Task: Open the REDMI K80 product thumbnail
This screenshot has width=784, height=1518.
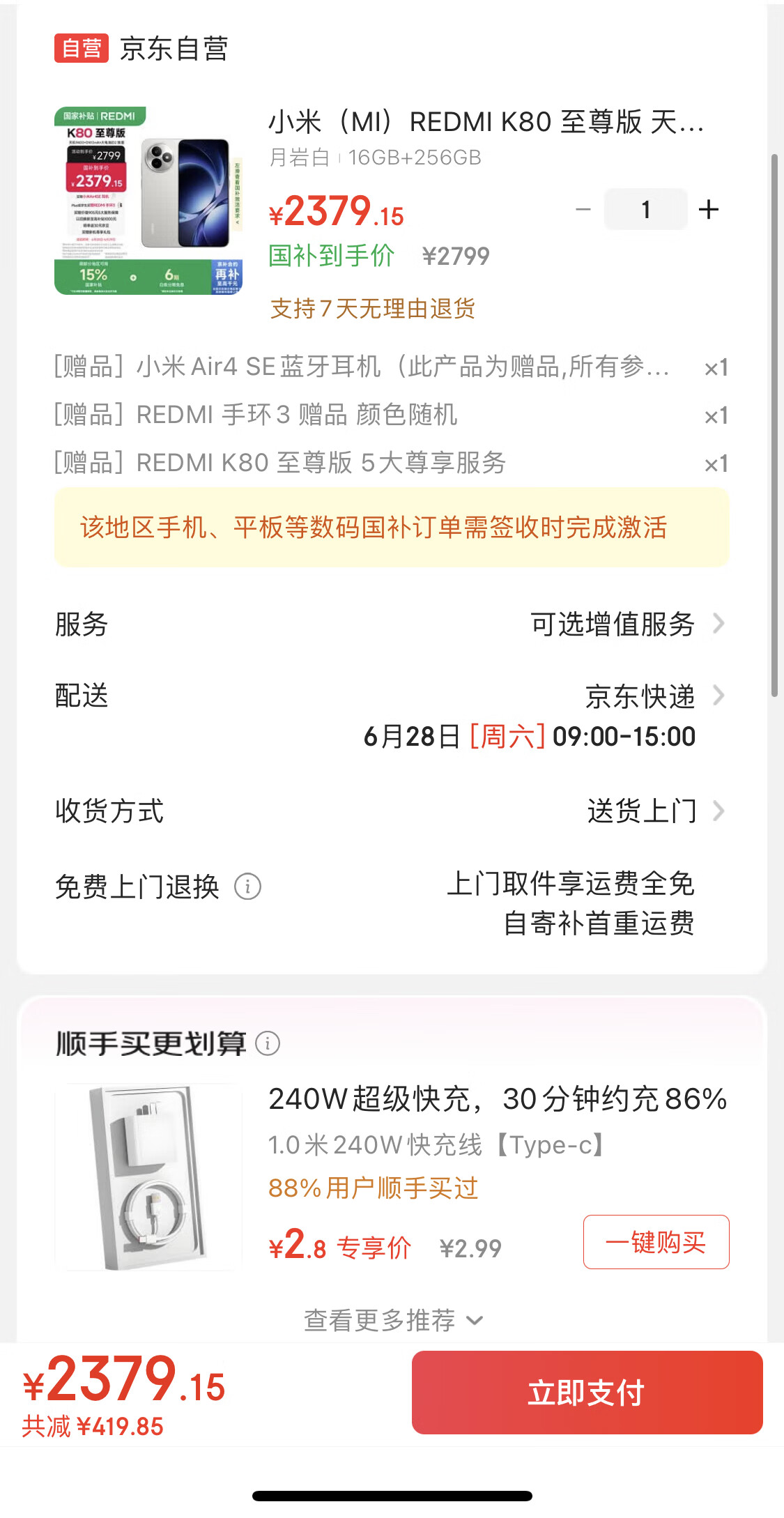Action: [x=148, y=201]
